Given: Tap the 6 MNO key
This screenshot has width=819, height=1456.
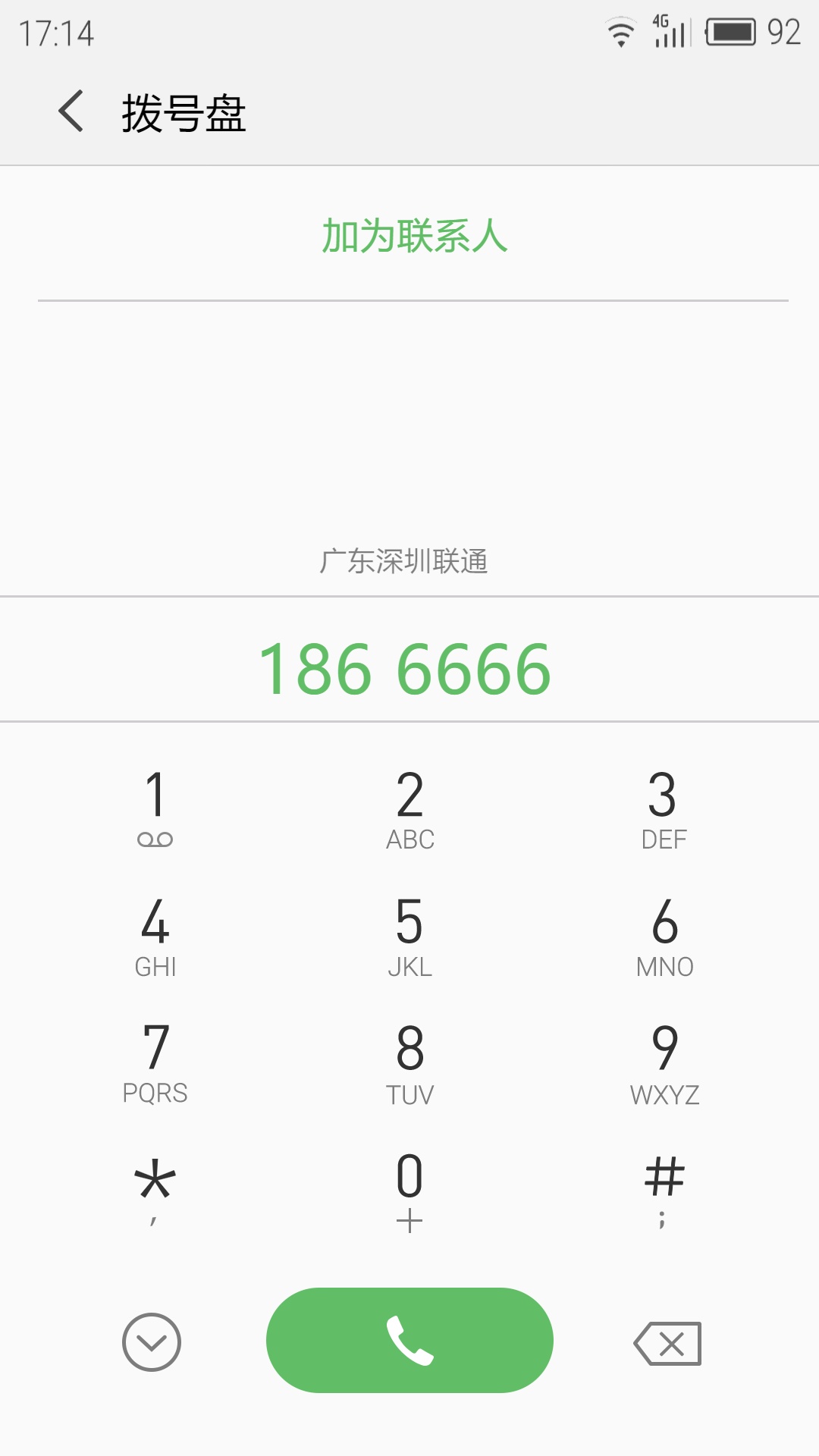Looking at the screenshot, I should point(664,935).
